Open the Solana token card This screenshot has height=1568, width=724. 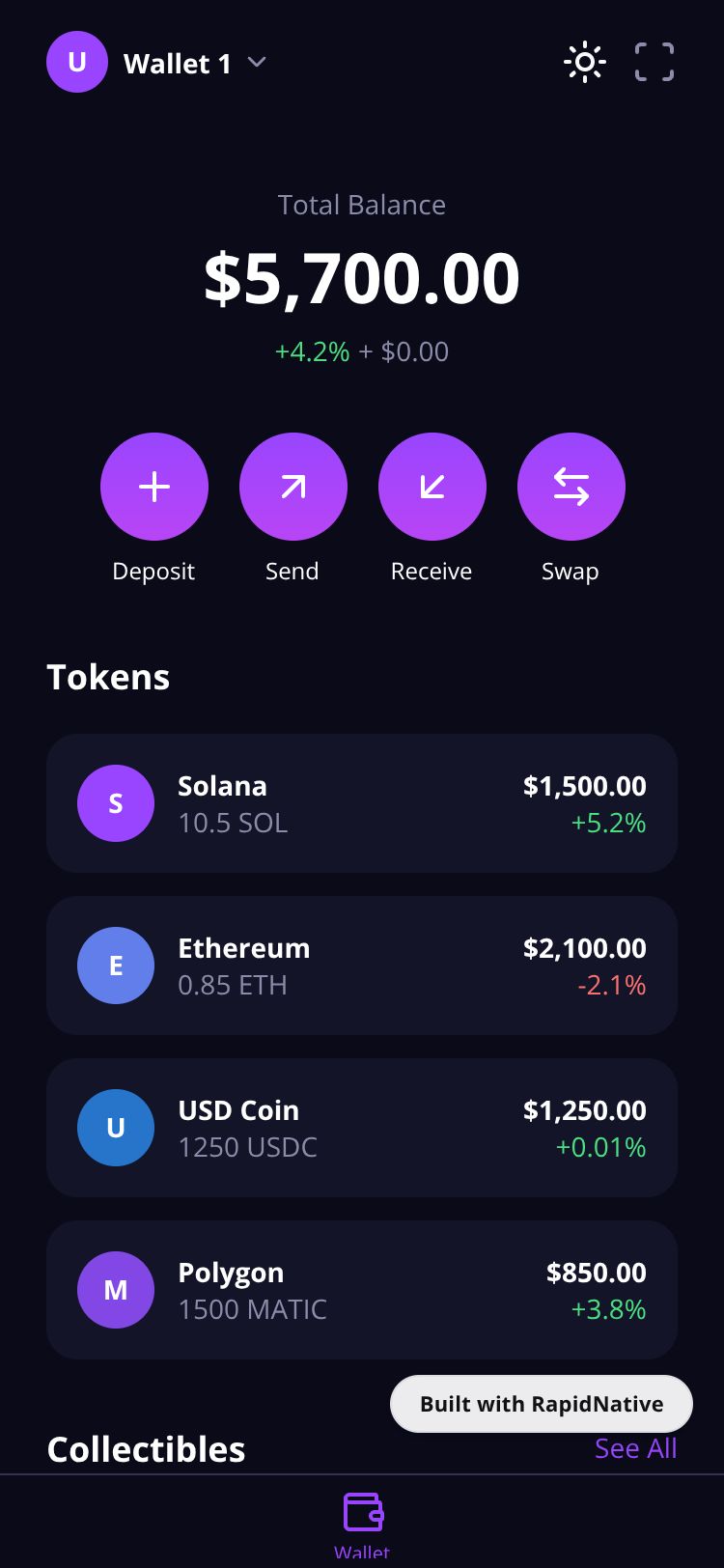click(x=362, y=803)
